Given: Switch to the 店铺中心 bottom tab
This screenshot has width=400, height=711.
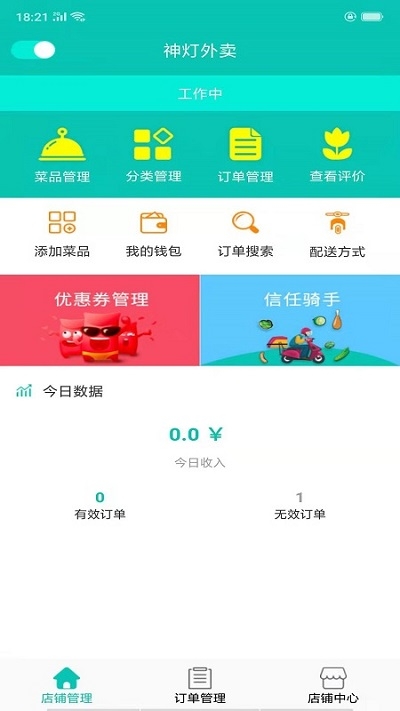Looking at the screenshot, I should (333, 685).
